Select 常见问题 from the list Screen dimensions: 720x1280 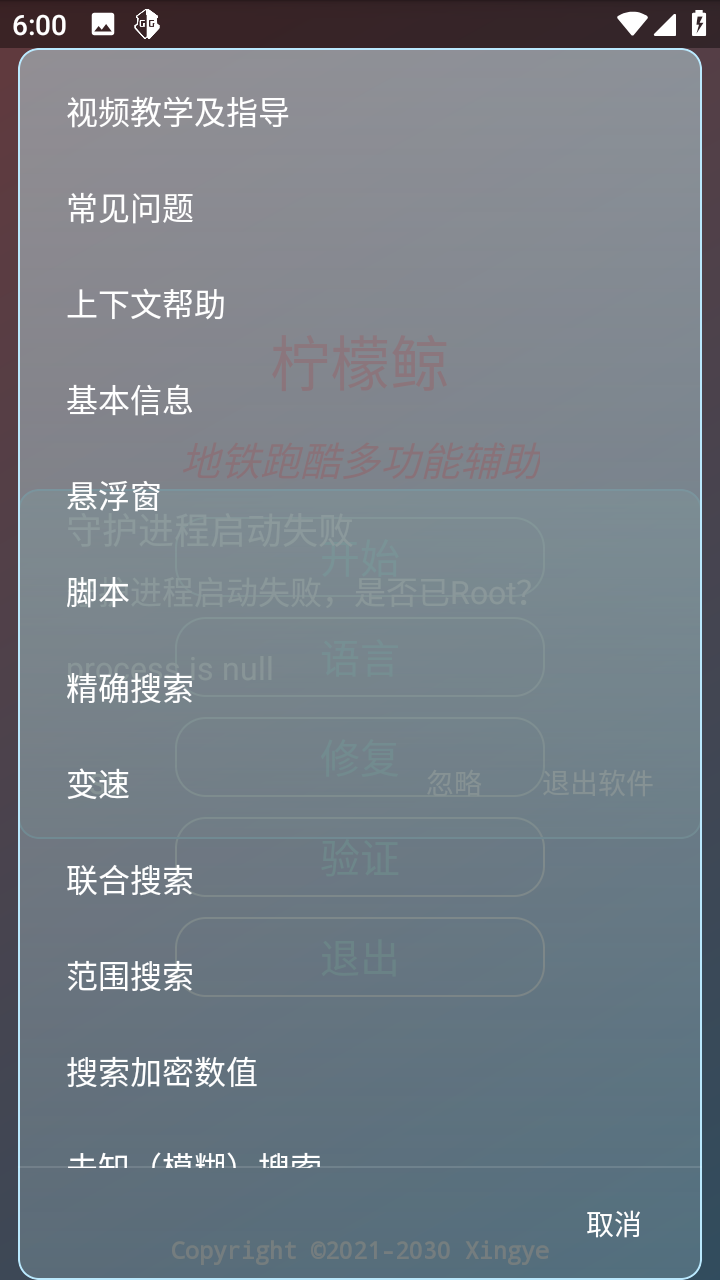[x=130, y=210]
